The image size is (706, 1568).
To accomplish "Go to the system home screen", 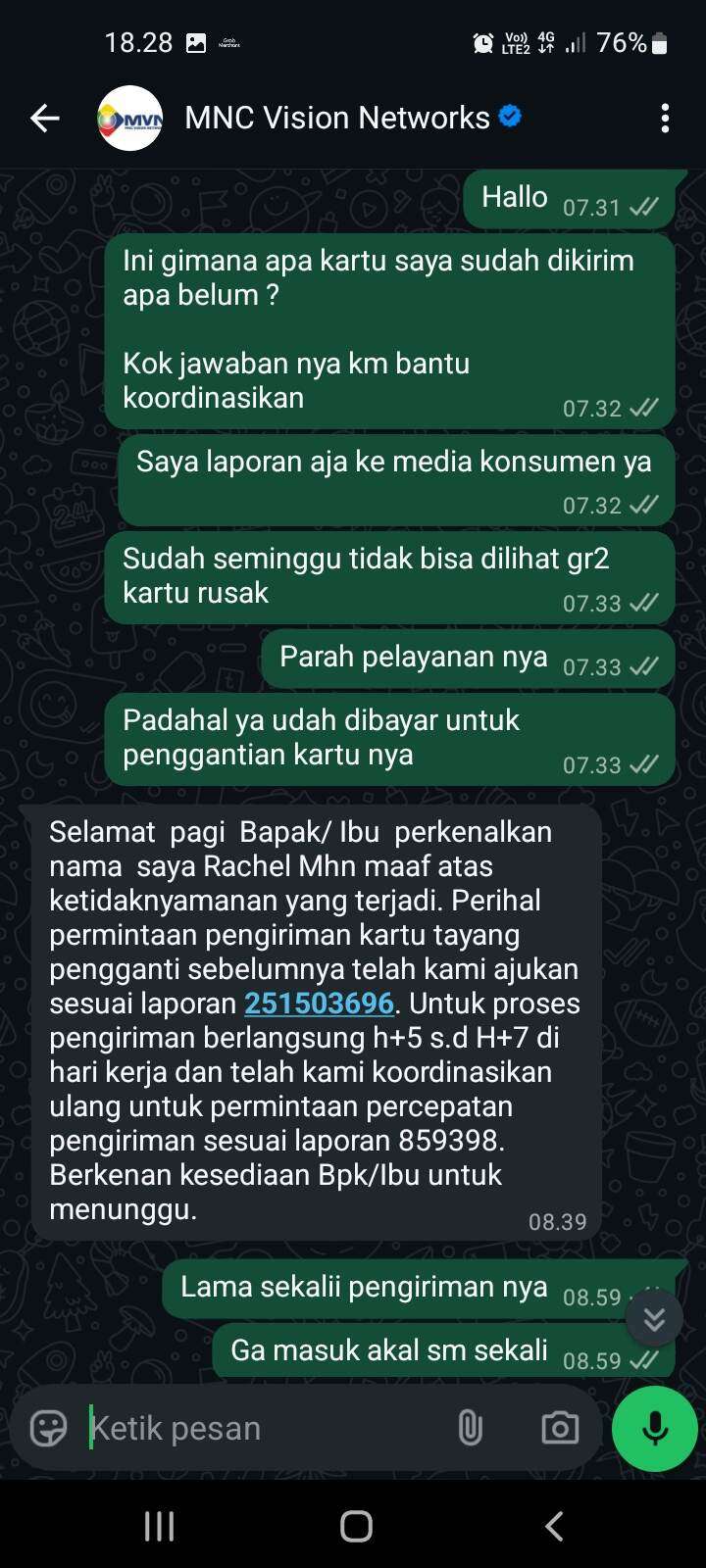I will 356,1526.
